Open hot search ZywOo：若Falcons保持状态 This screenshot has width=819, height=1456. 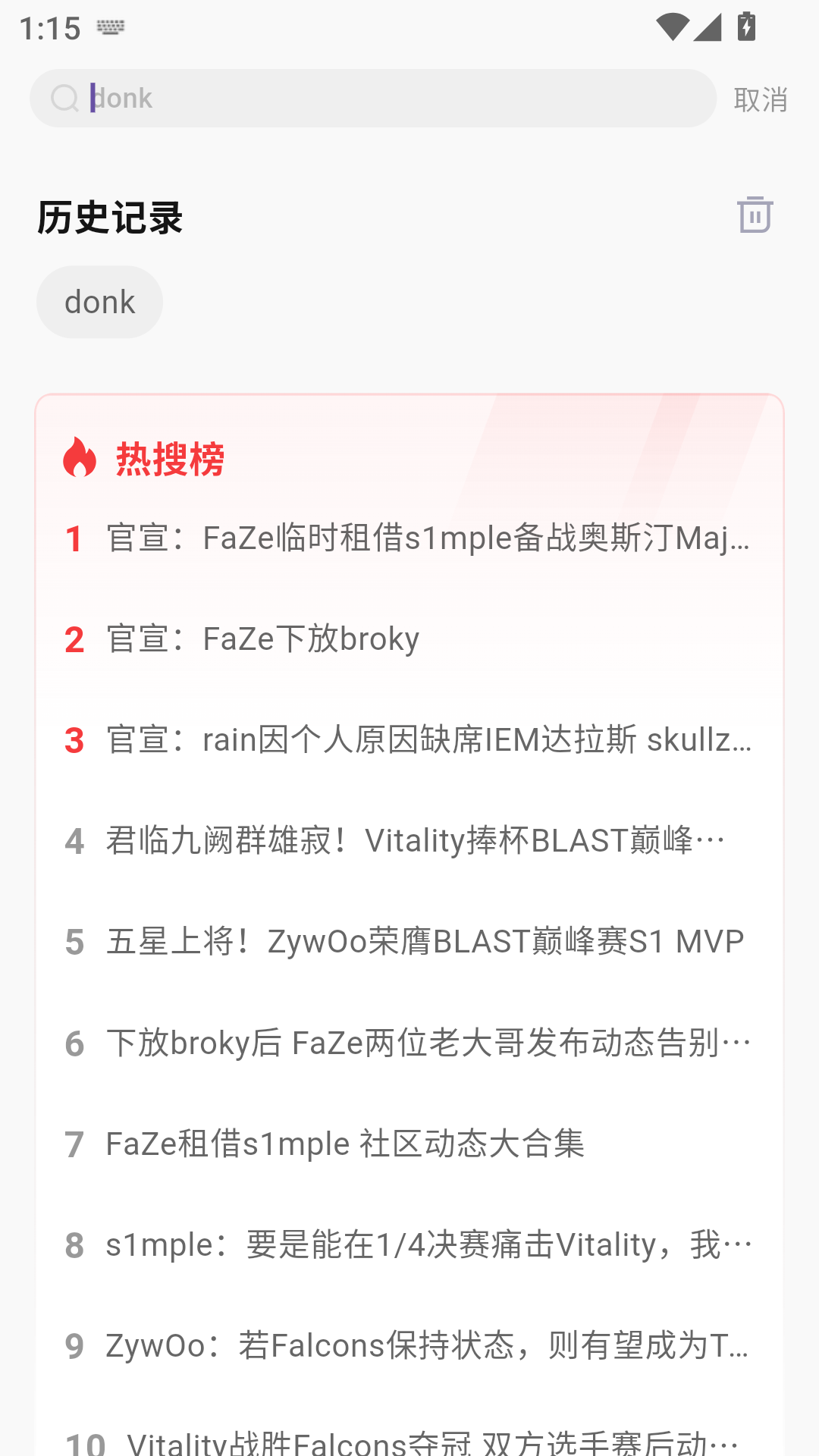(x=427, y=1346)
